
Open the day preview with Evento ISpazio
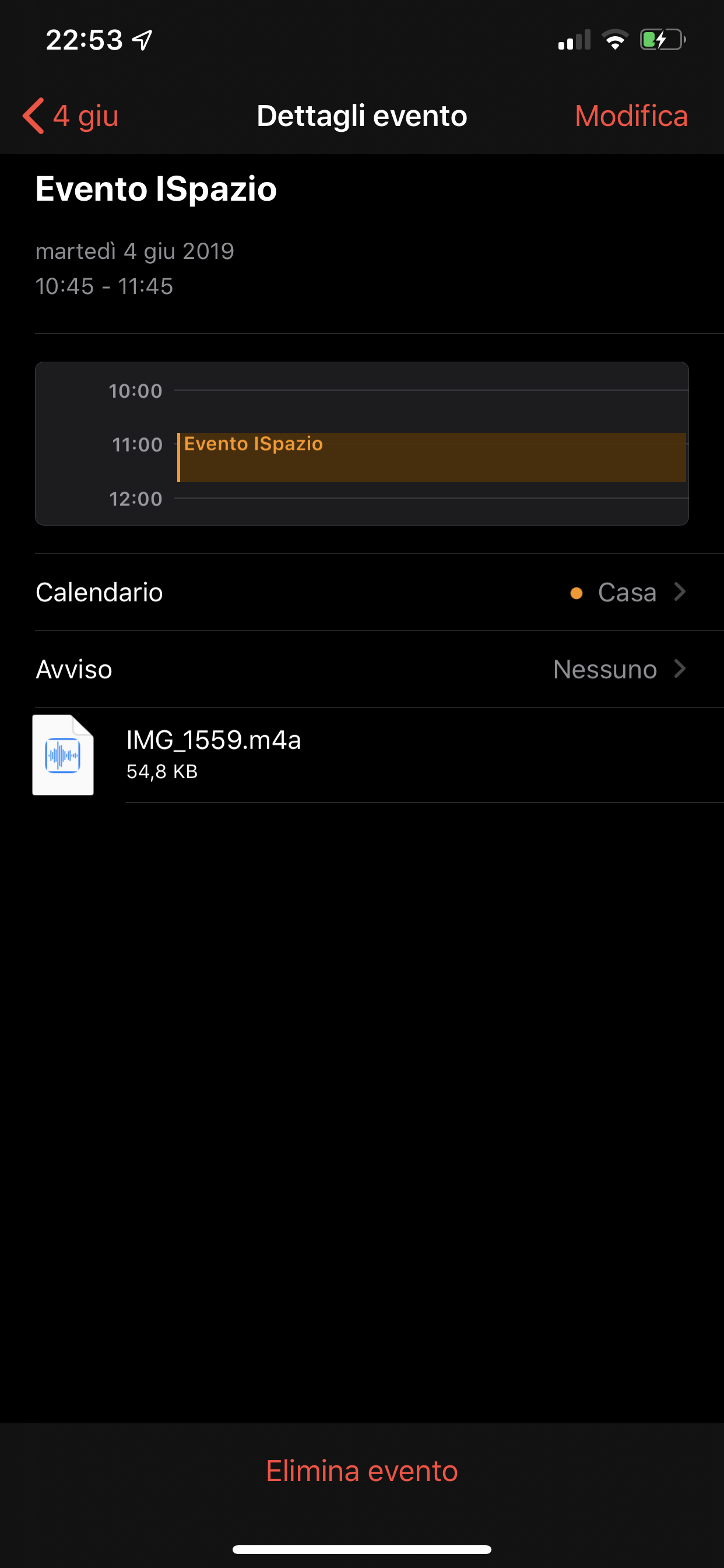(x=362, y=444)
